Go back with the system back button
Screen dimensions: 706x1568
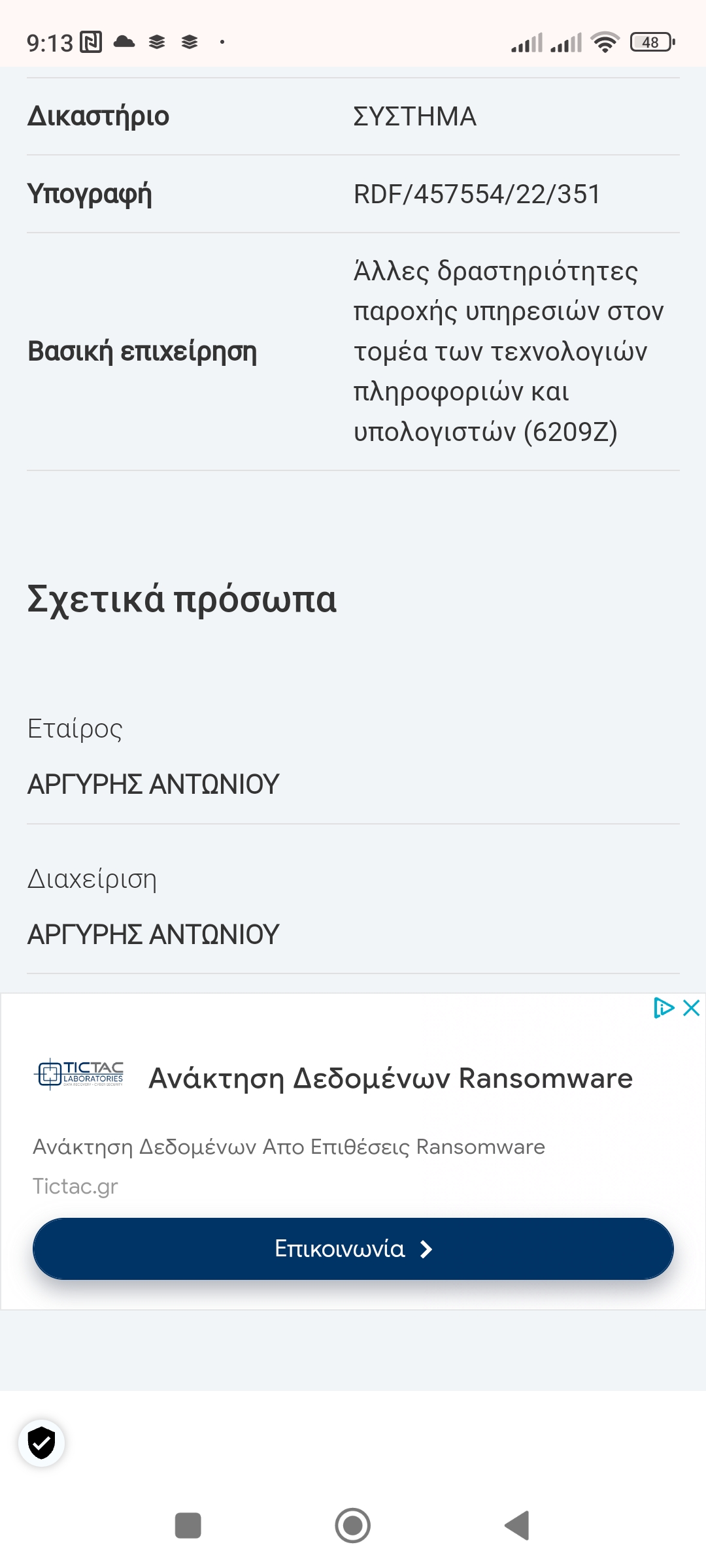pos(517,1526)
